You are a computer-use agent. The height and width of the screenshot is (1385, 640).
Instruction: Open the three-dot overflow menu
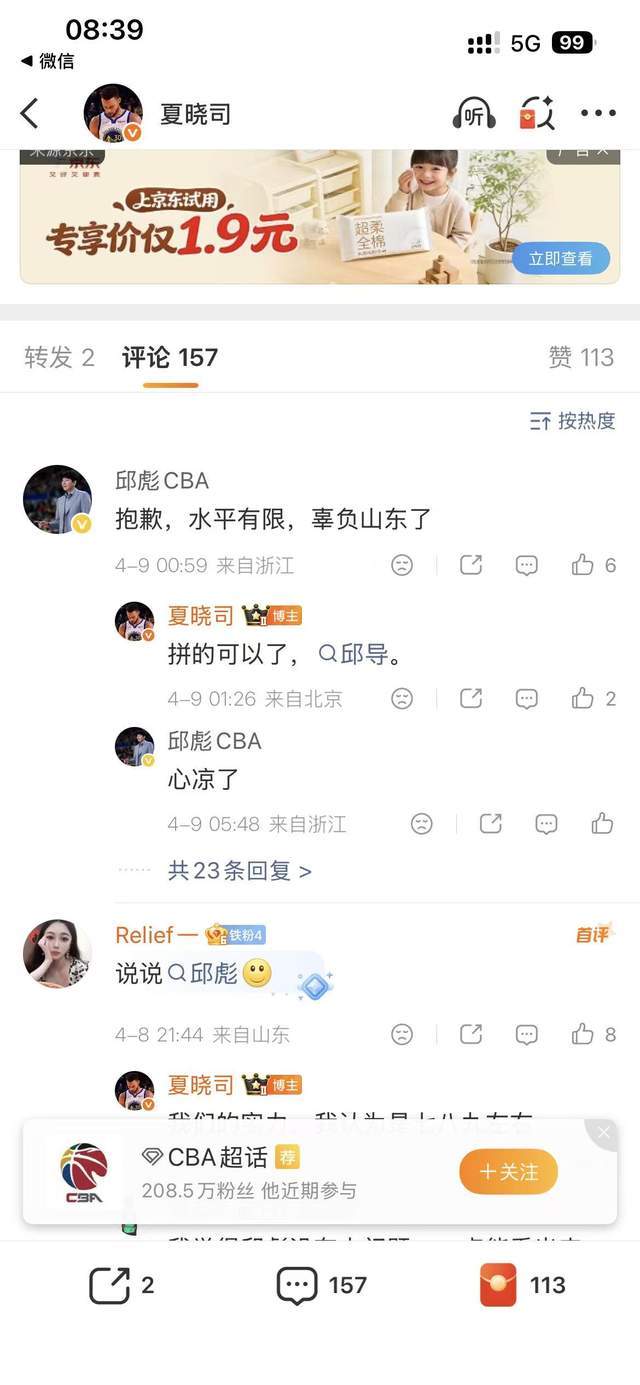[x=598, y=114]
